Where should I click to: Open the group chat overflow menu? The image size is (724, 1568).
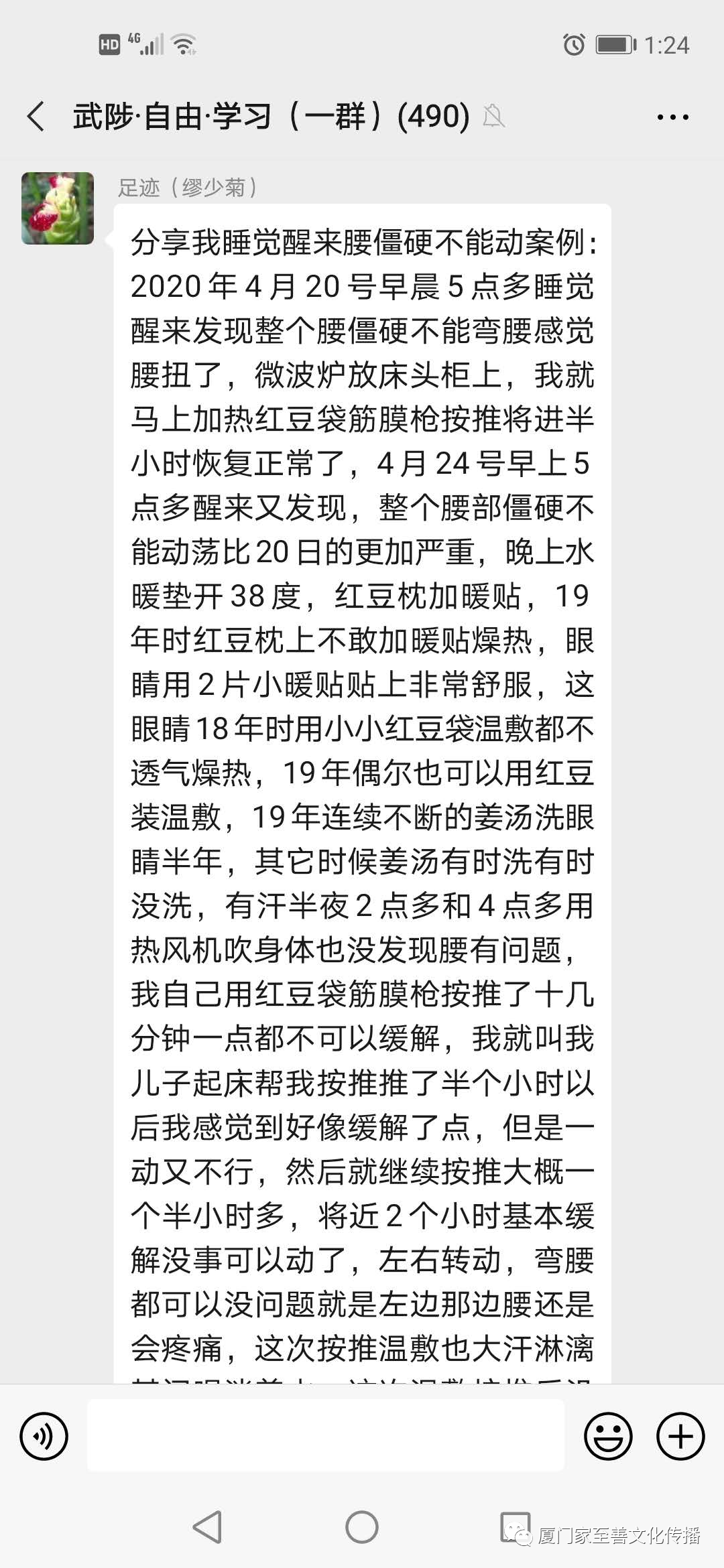[672, 117]
